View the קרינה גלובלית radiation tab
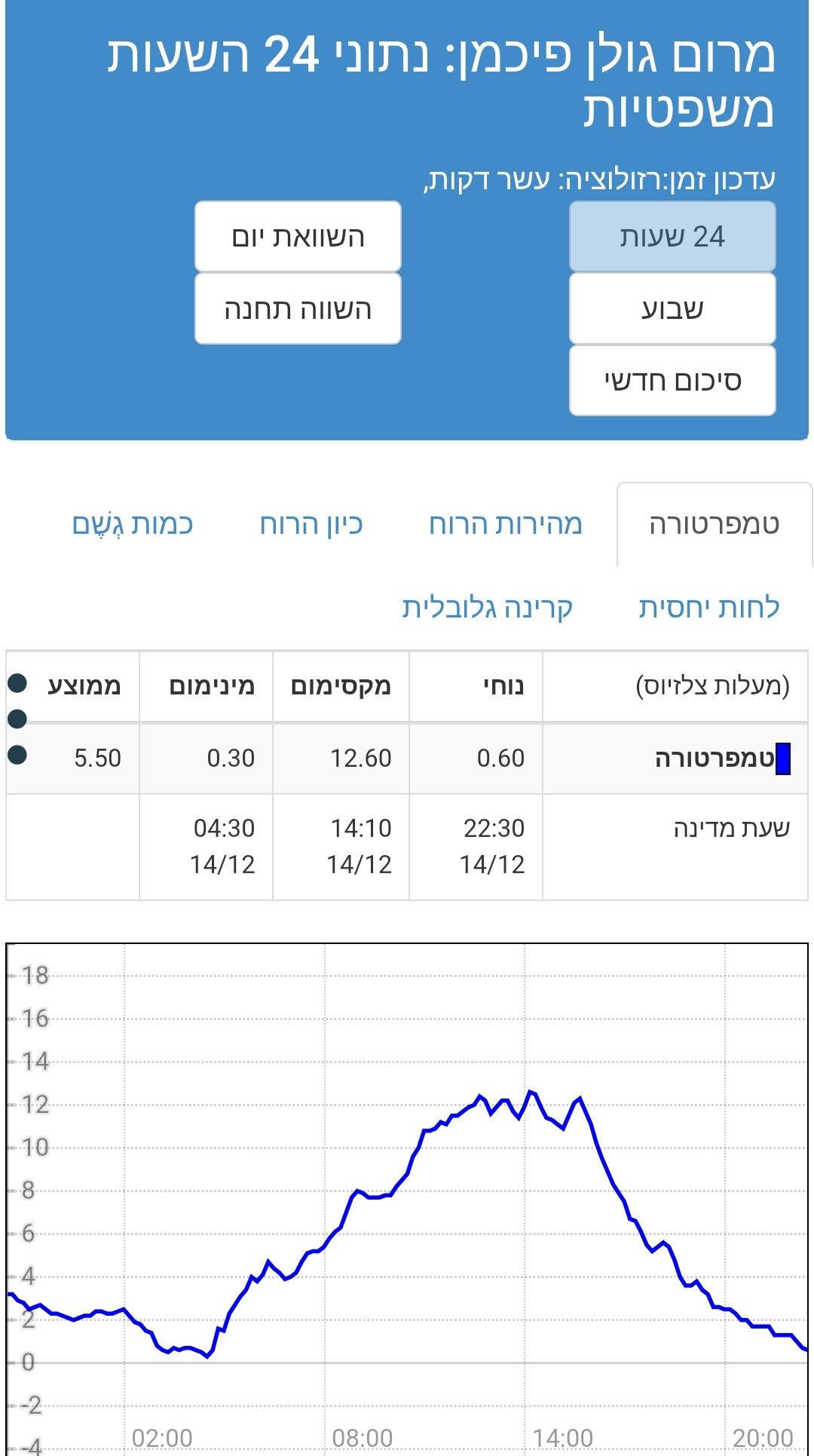 point(487,608)
